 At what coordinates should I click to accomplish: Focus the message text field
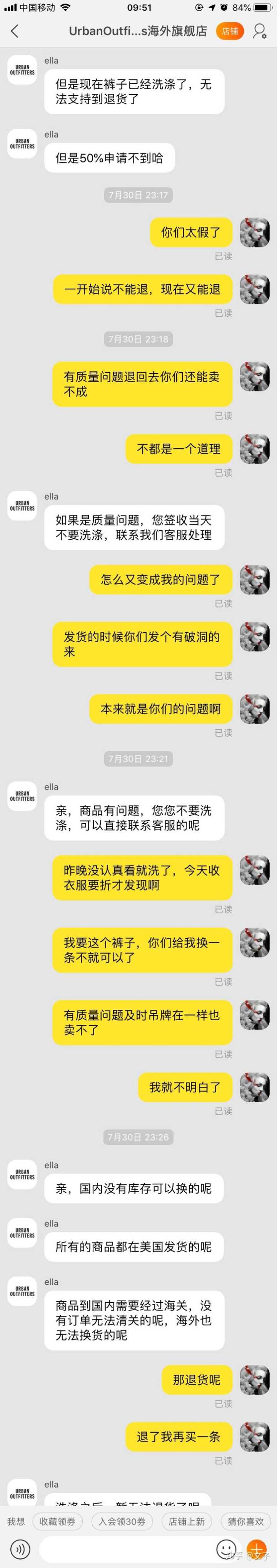pyautogui.click(x=125, y=1549)
